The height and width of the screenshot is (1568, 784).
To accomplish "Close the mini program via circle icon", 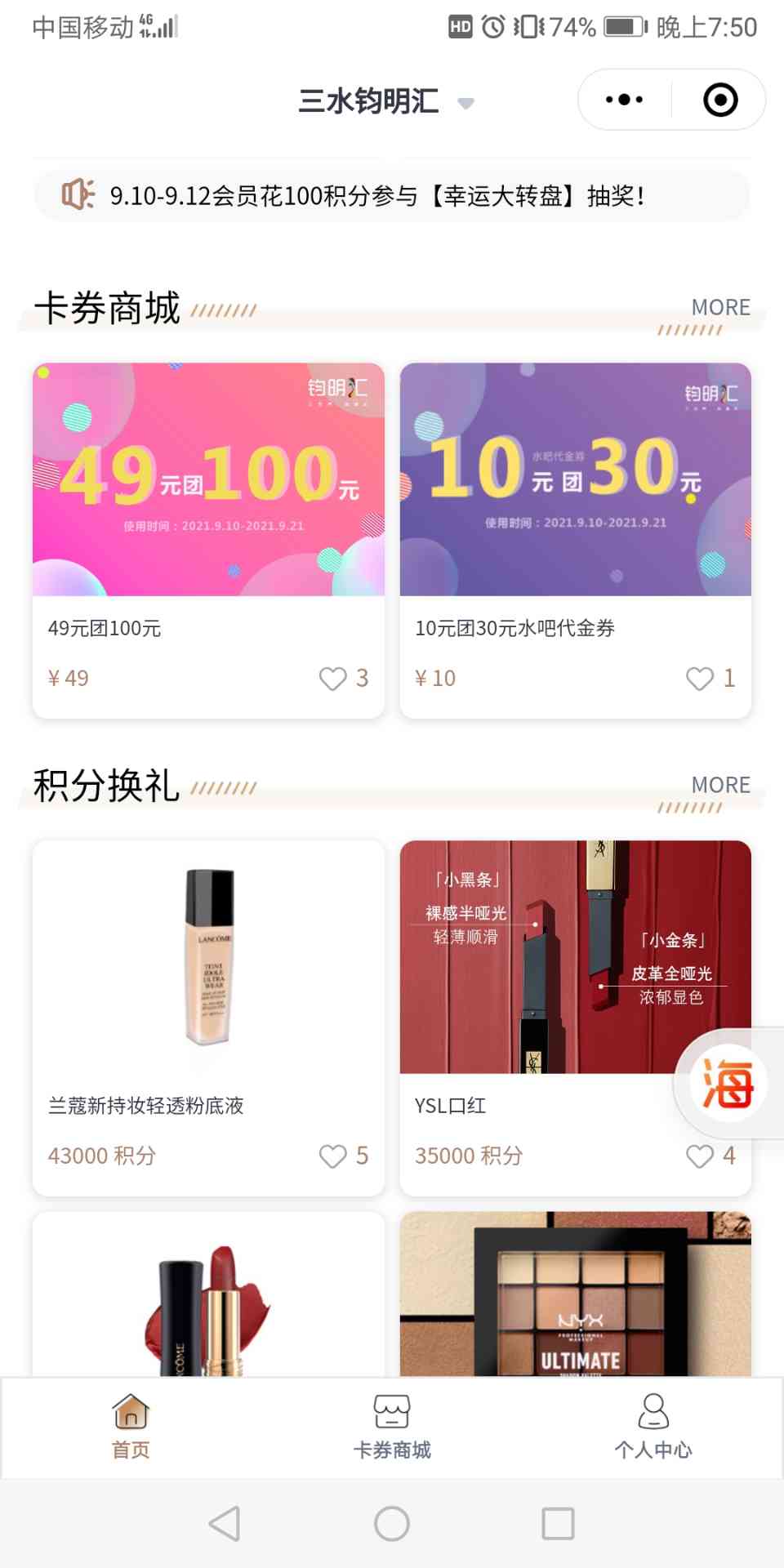I will pos(719,100).
